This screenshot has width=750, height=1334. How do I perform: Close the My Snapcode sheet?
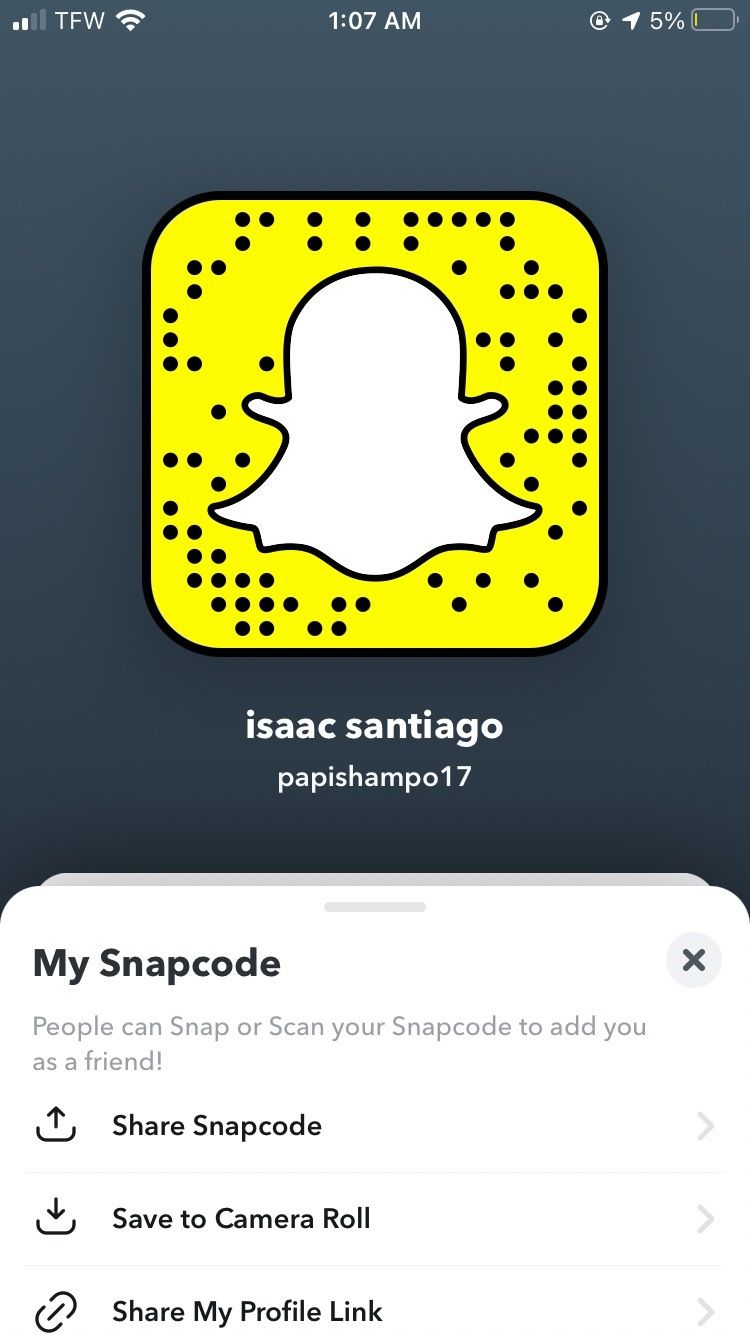pos(693,961)
